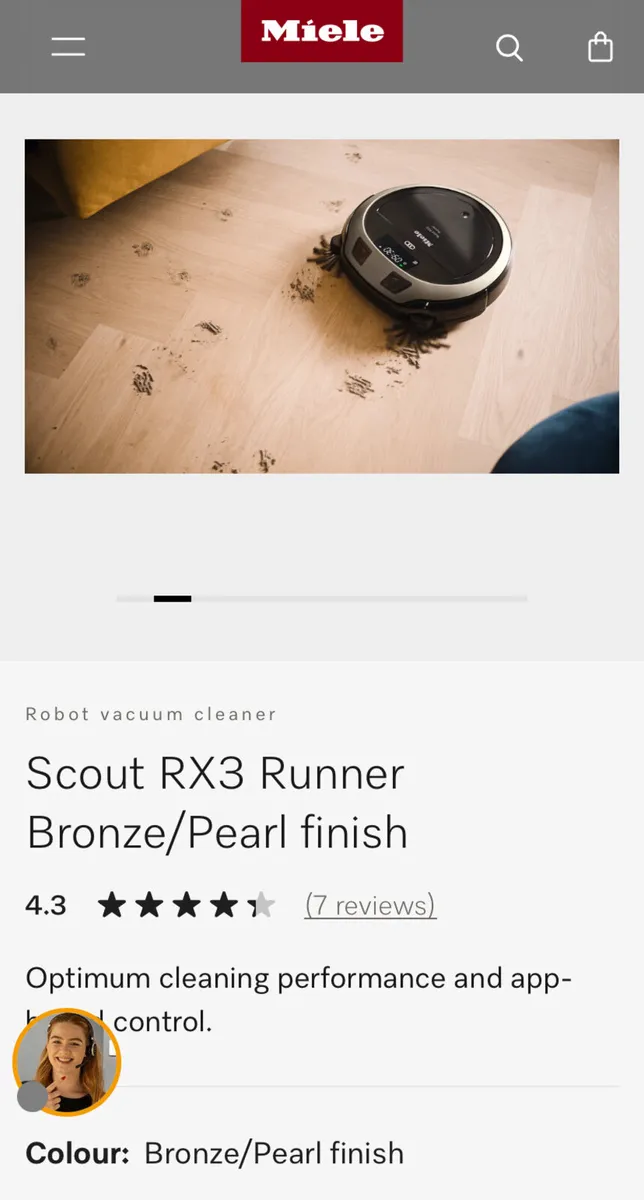The image size is (644, 1200).
Task: Open the 7 reviews link
Action: click(x=370, y=906)
